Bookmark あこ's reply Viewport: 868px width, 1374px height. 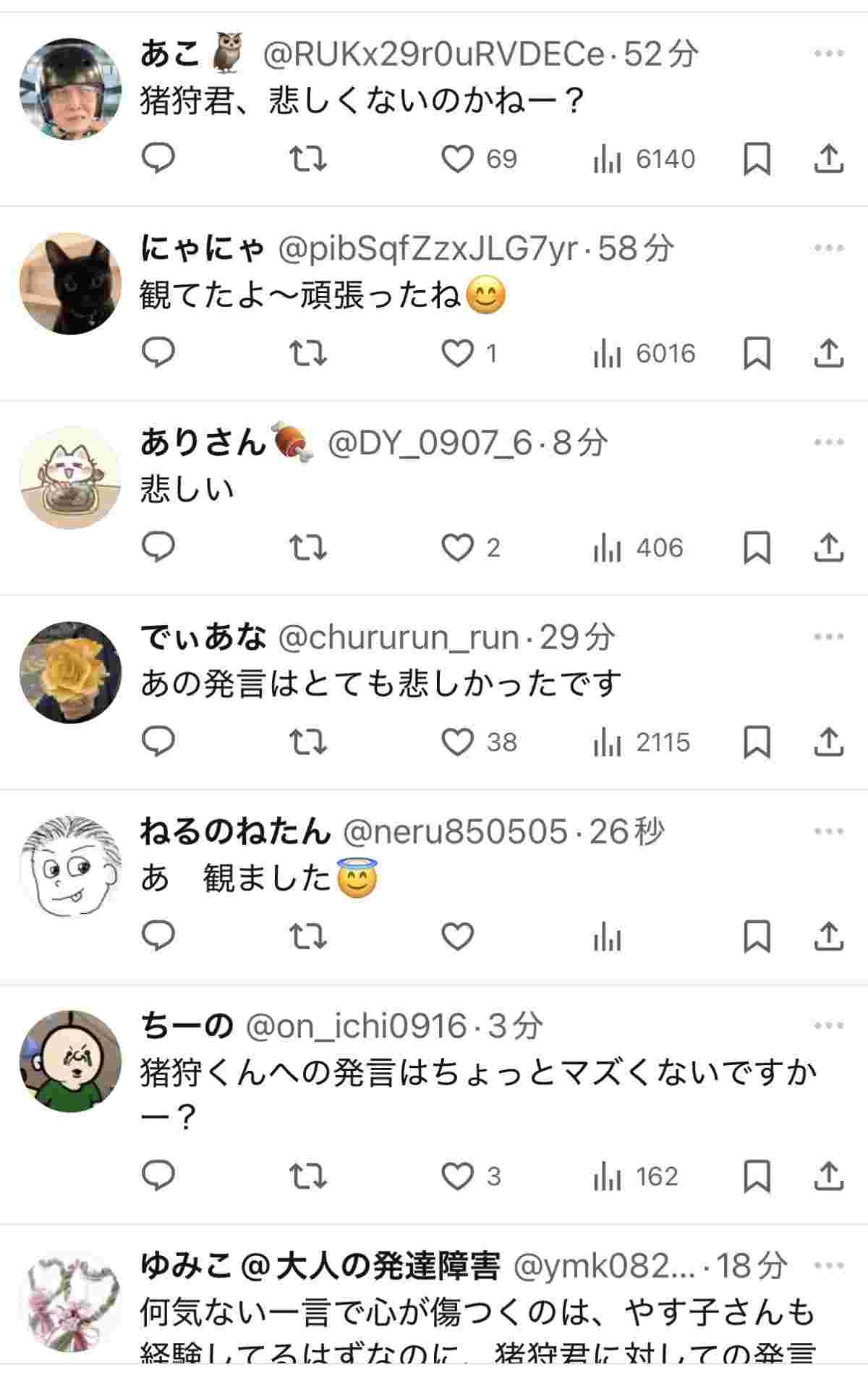pyautogui.click(x=757, y=159)
